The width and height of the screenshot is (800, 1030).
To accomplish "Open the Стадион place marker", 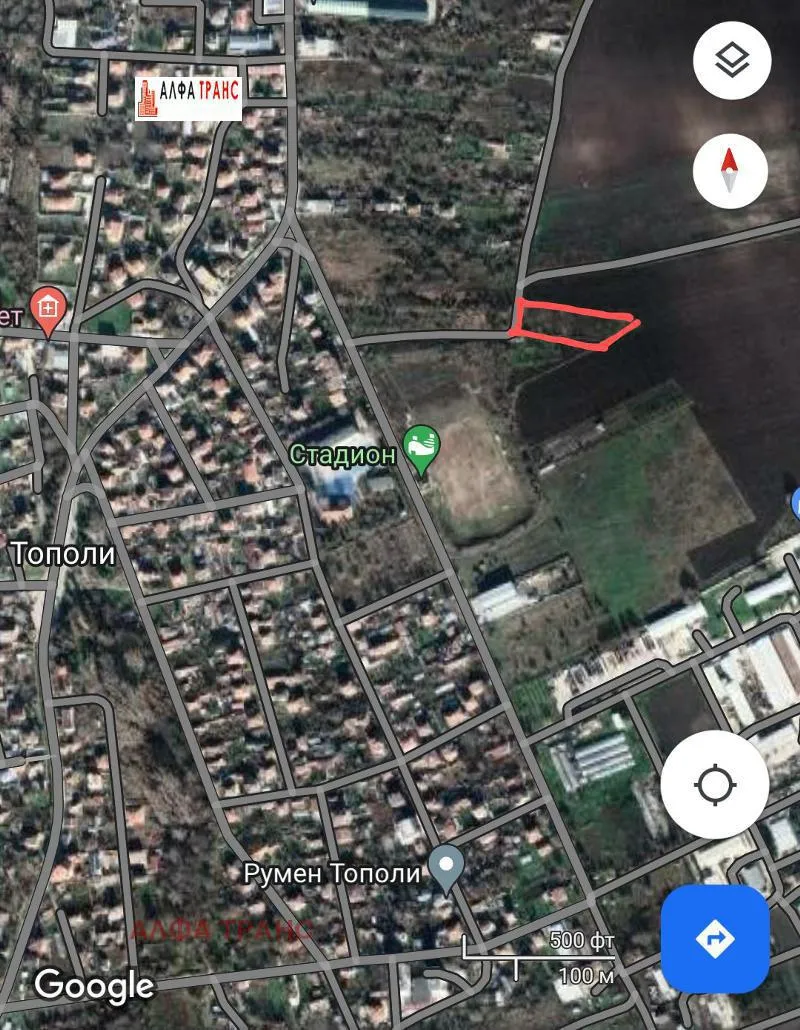I will click(x=421, y=449).
